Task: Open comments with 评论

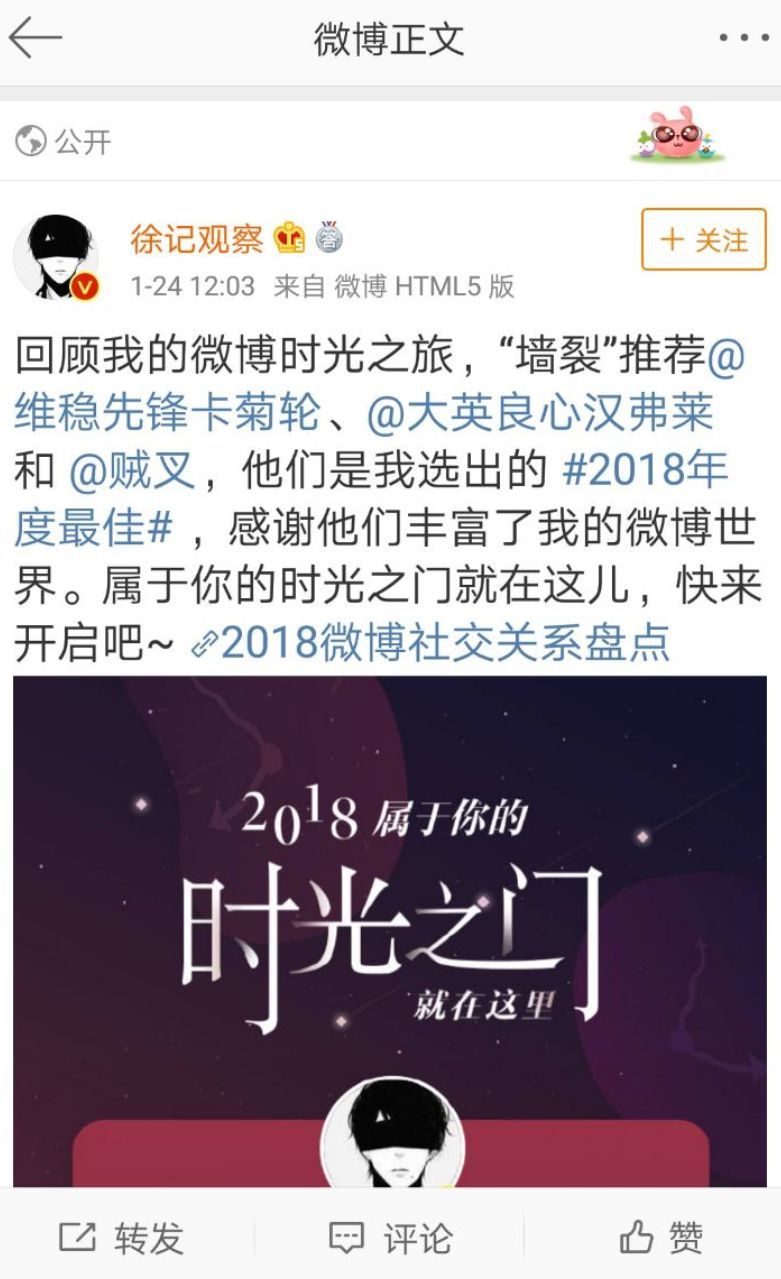Action: [x=390, y=1238]
